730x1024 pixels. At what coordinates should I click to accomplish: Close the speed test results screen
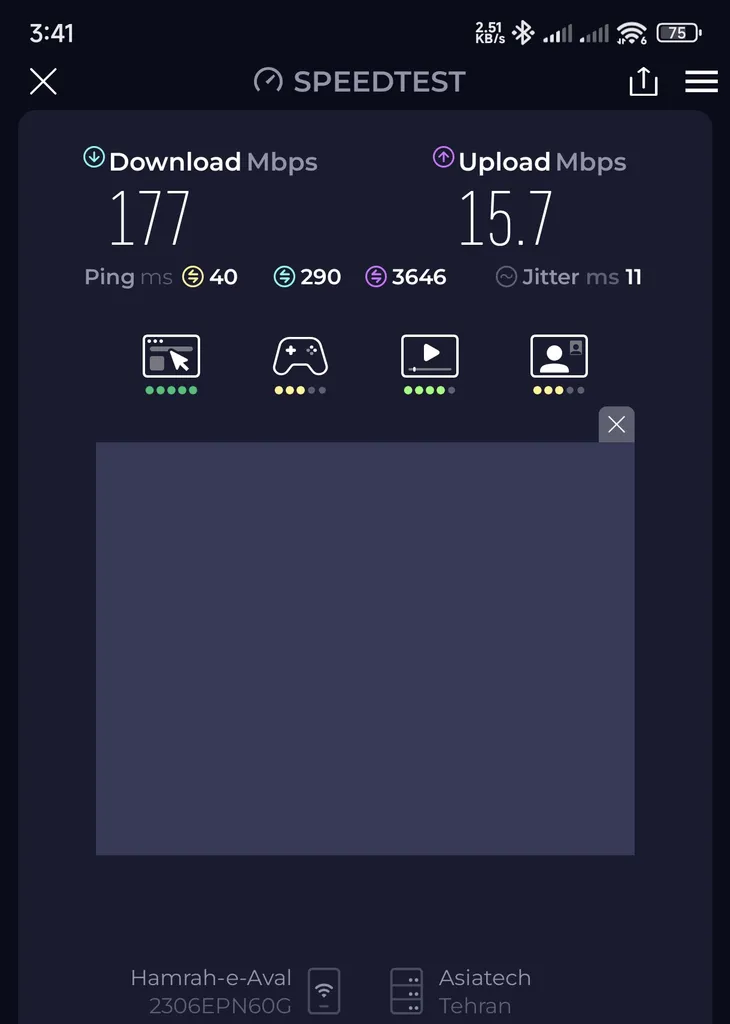coord(43,82)
